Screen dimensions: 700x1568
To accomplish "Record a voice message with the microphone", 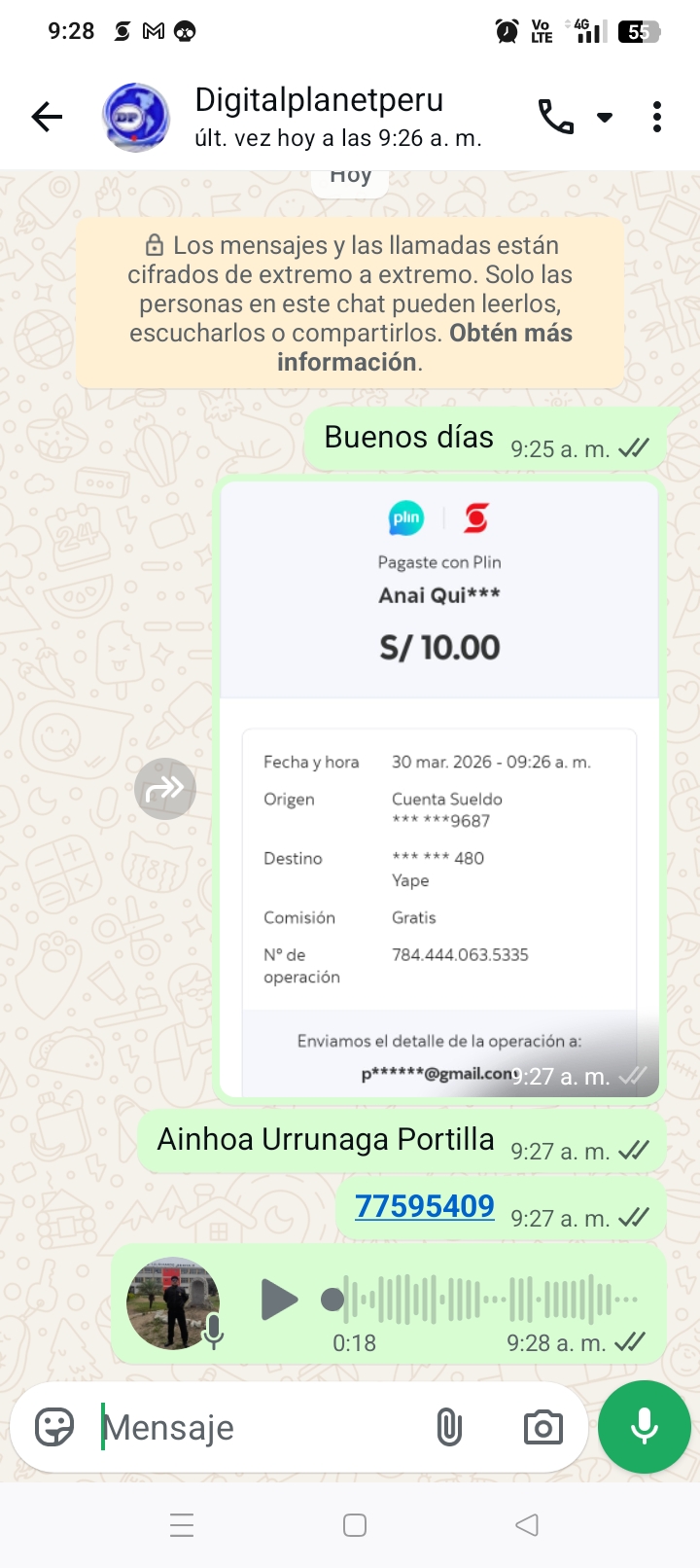I will 645,1428.
